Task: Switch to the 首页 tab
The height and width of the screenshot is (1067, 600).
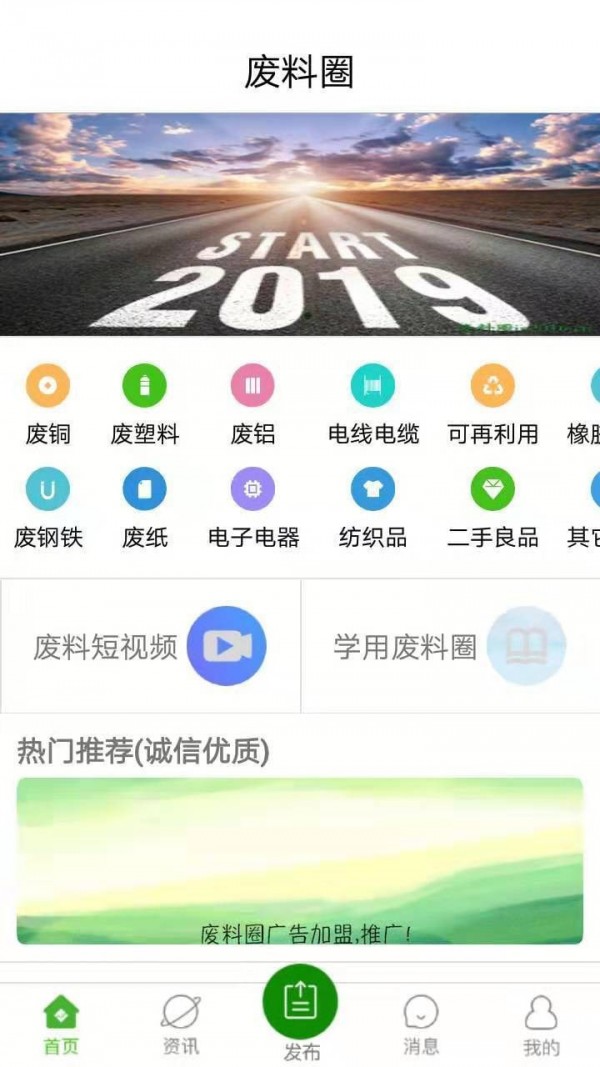Action: (x=61, y=1025)
